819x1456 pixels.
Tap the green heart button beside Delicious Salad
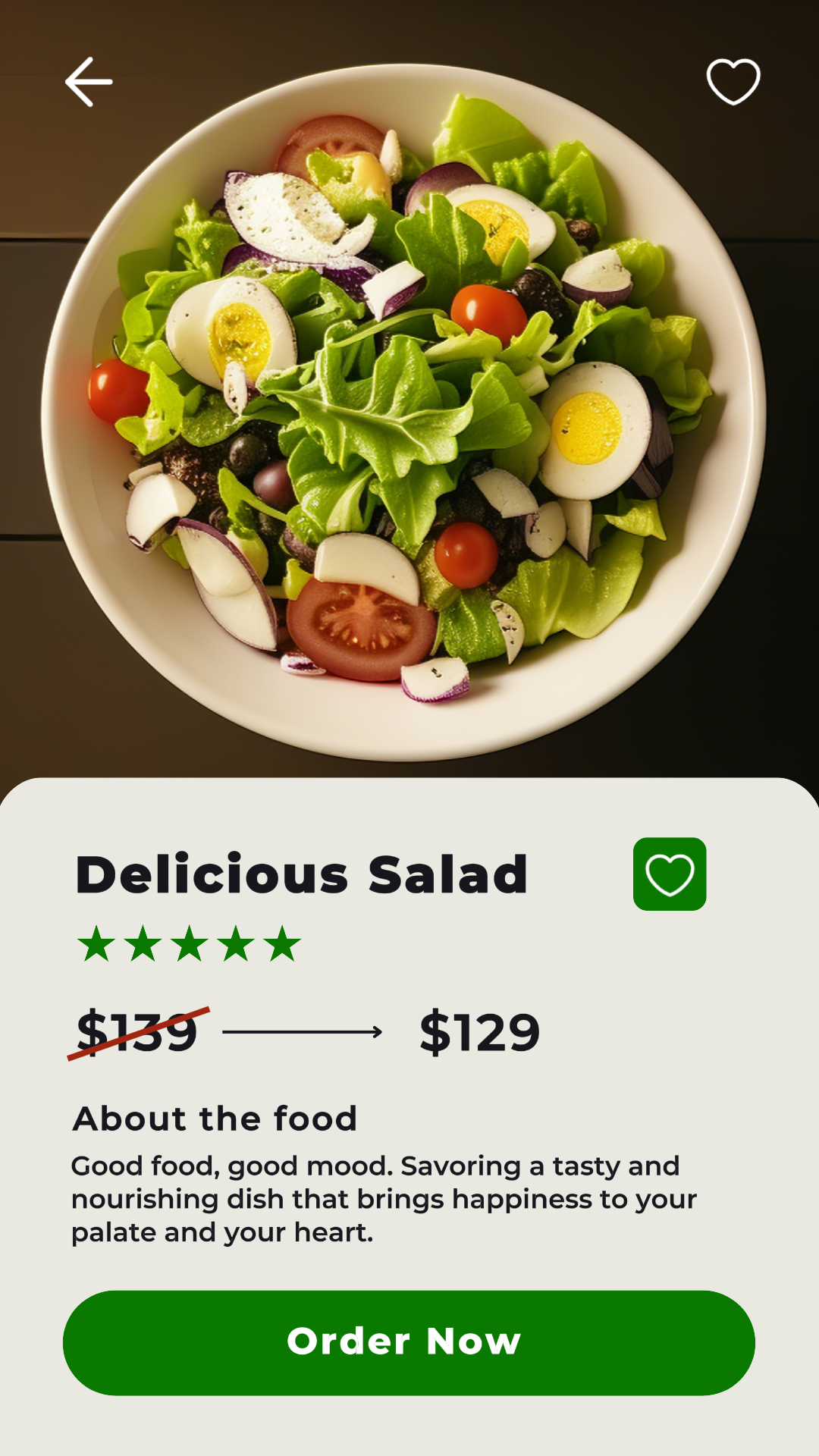(670, 874)
